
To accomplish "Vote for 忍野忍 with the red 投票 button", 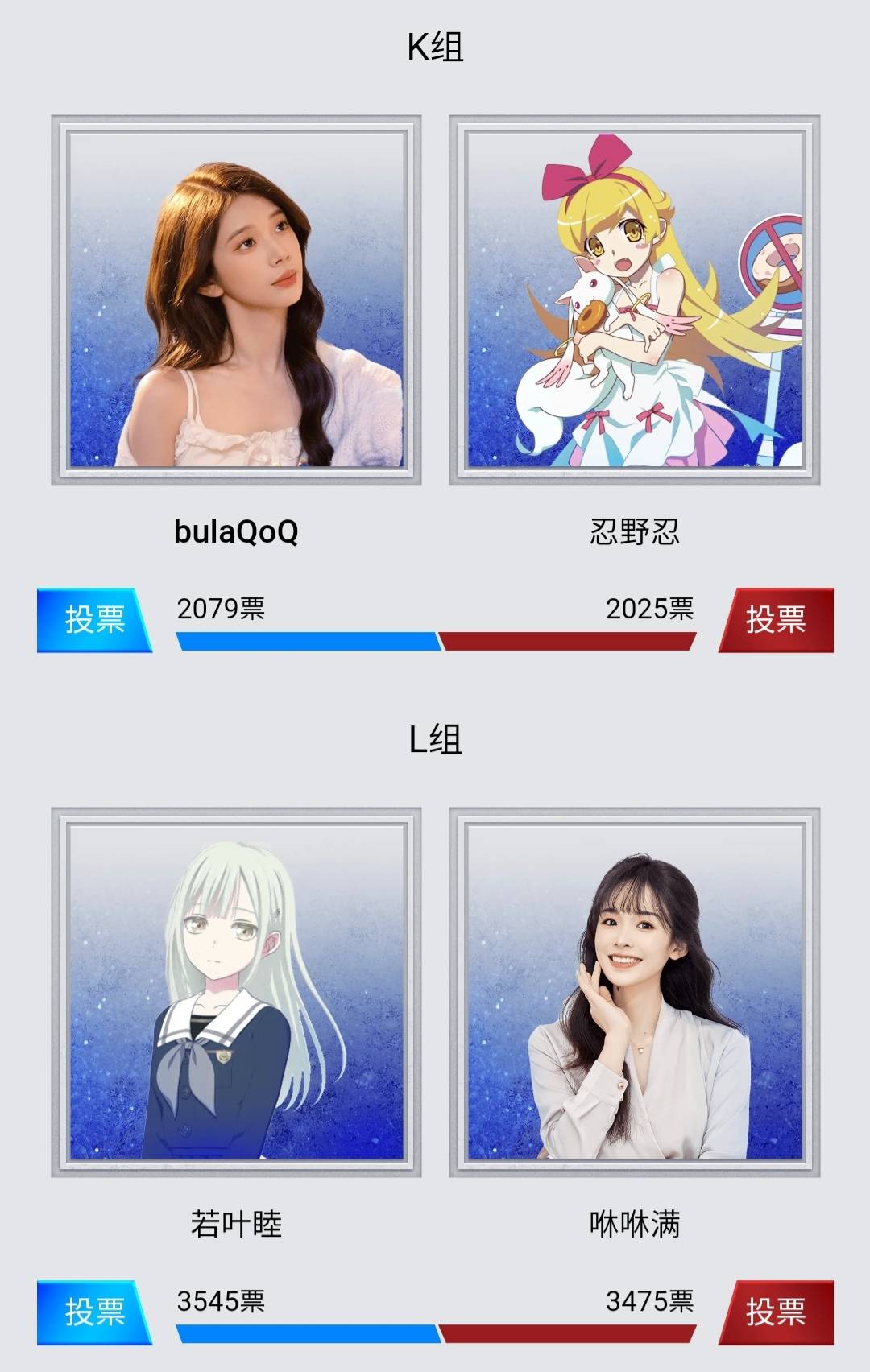I will click(x=776, y=619).
